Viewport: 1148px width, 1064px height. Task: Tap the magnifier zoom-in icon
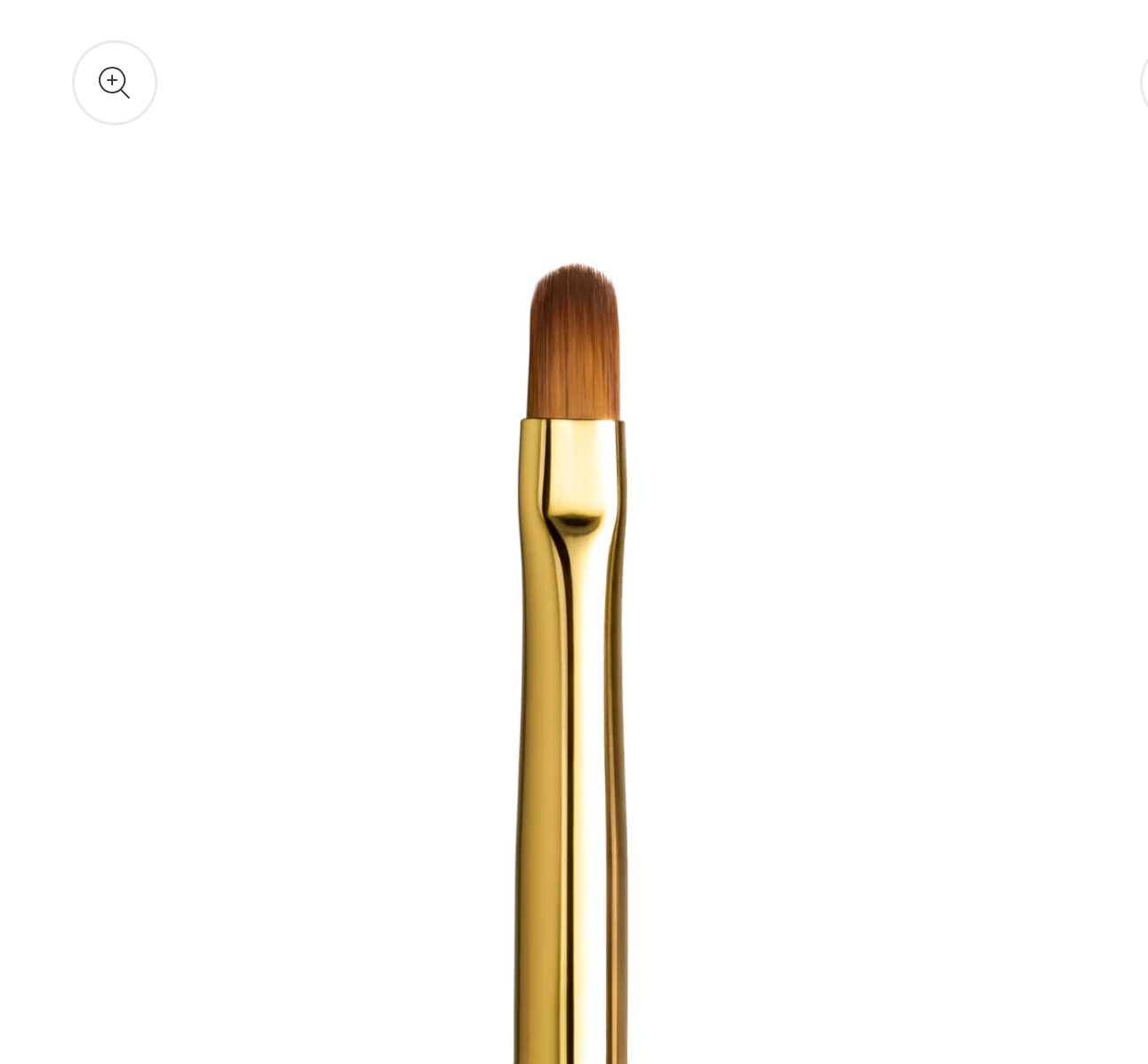tap(115, 83)
